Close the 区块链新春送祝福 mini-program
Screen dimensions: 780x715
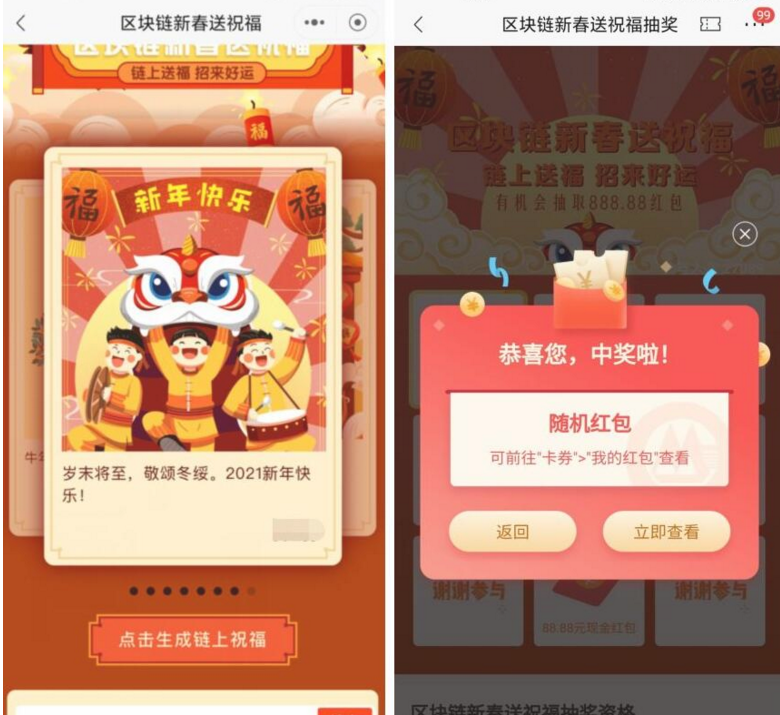(x=357, y=23)
